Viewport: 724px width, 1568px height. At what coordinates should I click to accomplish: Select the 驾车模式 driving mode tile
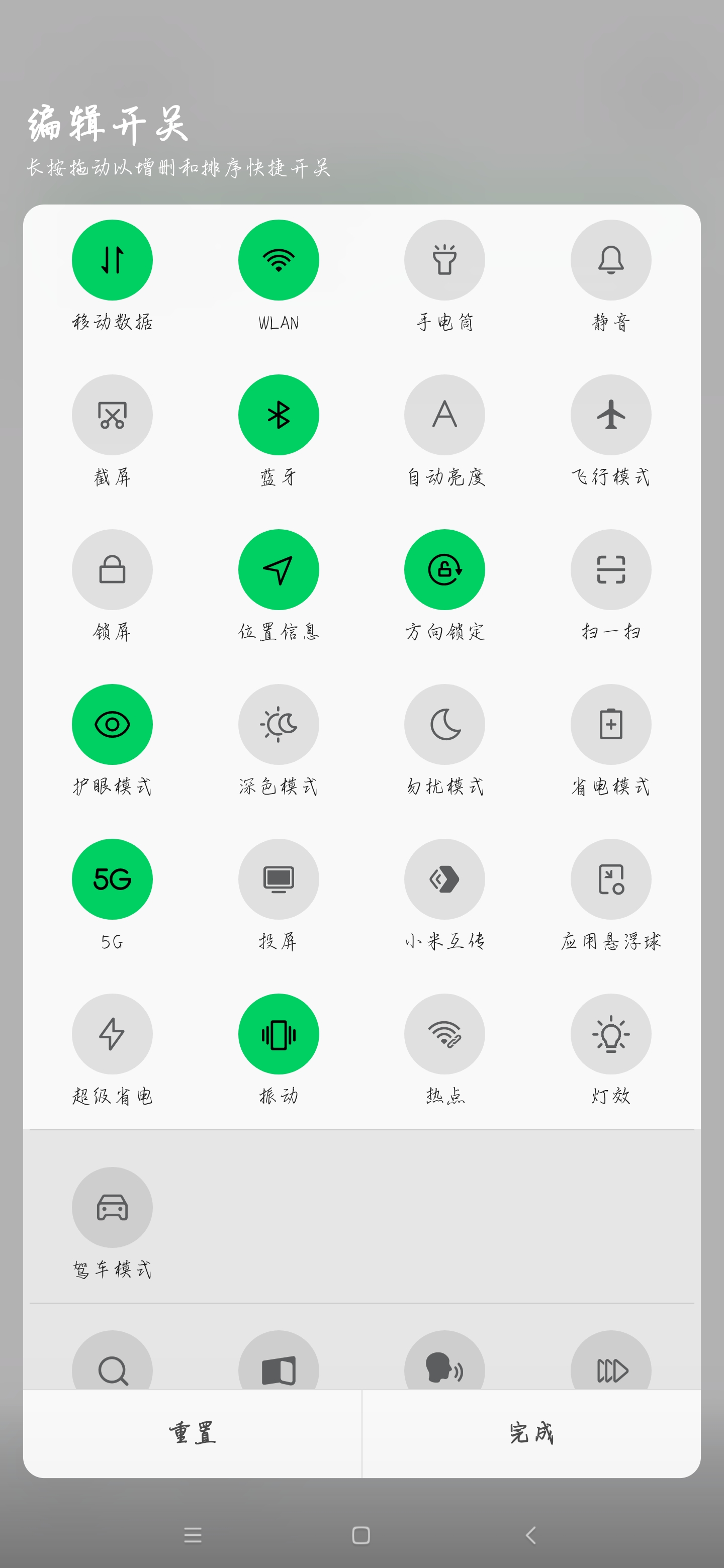tap(112, 1207)
